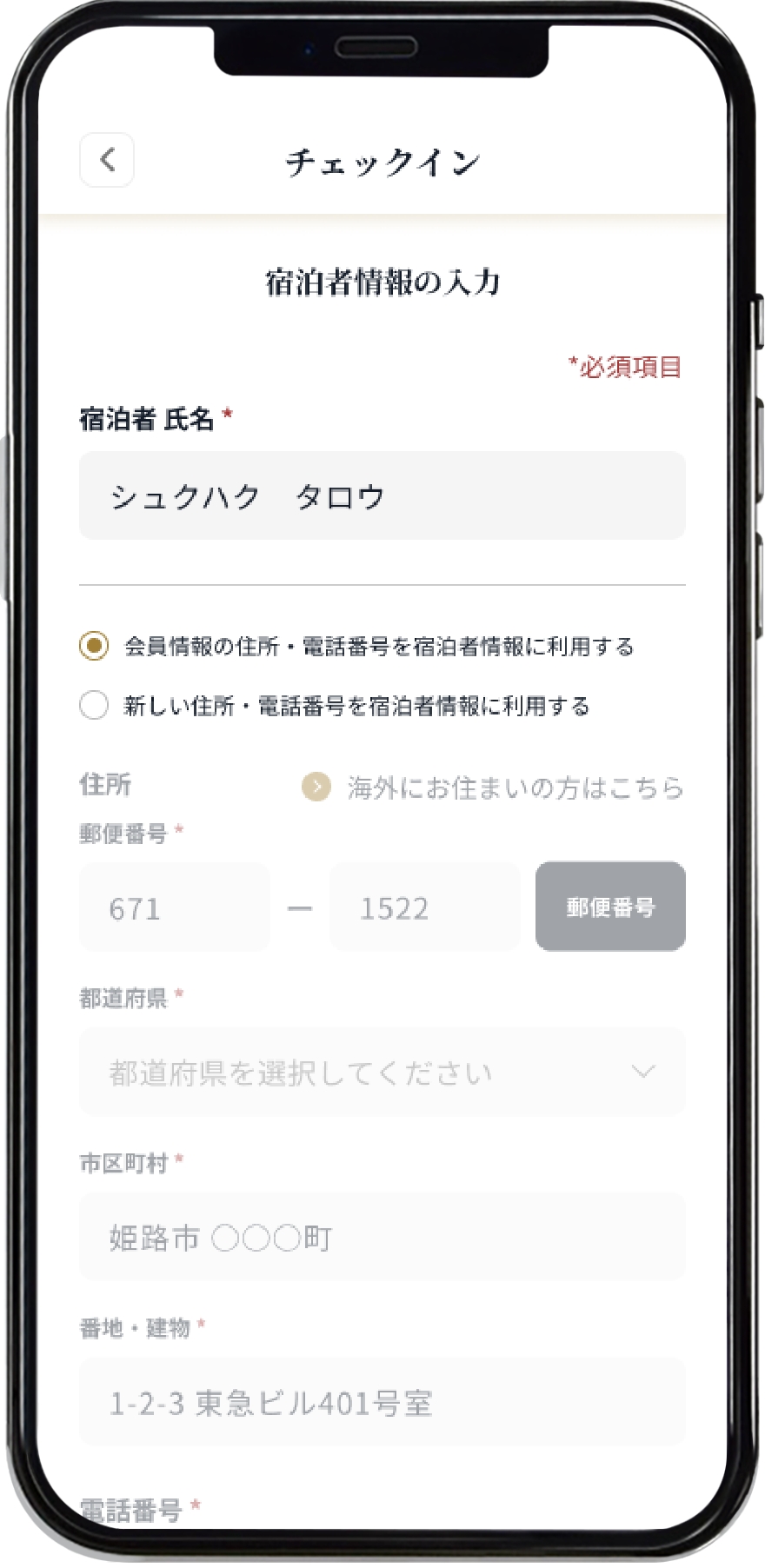Viewport: 765px width, 1568px height.
Task: Open the overseas residents link
Action: (x=494, y=787)
